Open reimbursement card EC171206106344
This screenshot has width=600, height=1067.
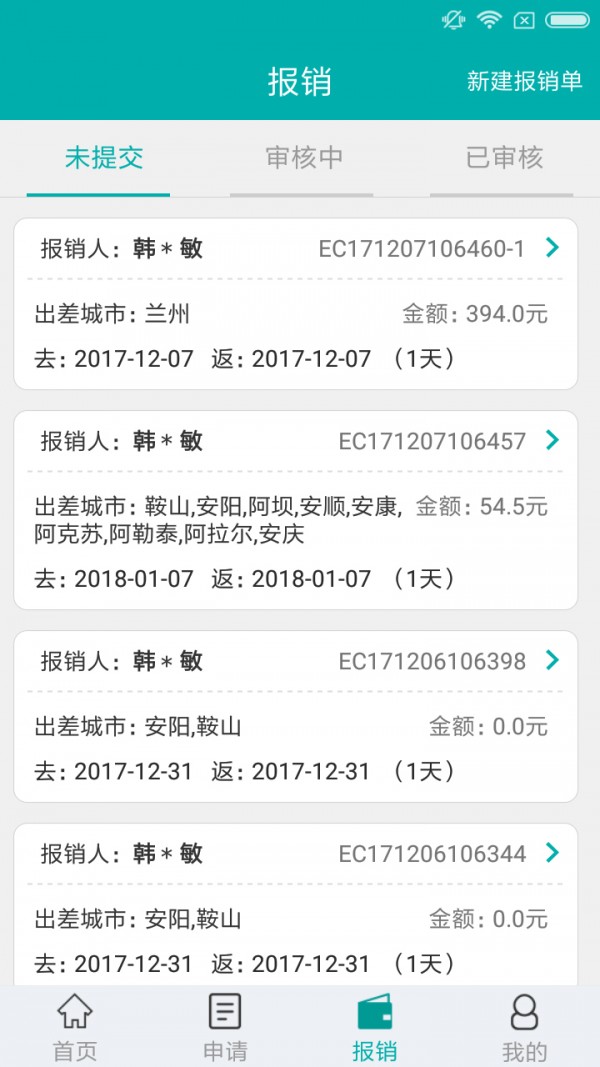point(296,905)
